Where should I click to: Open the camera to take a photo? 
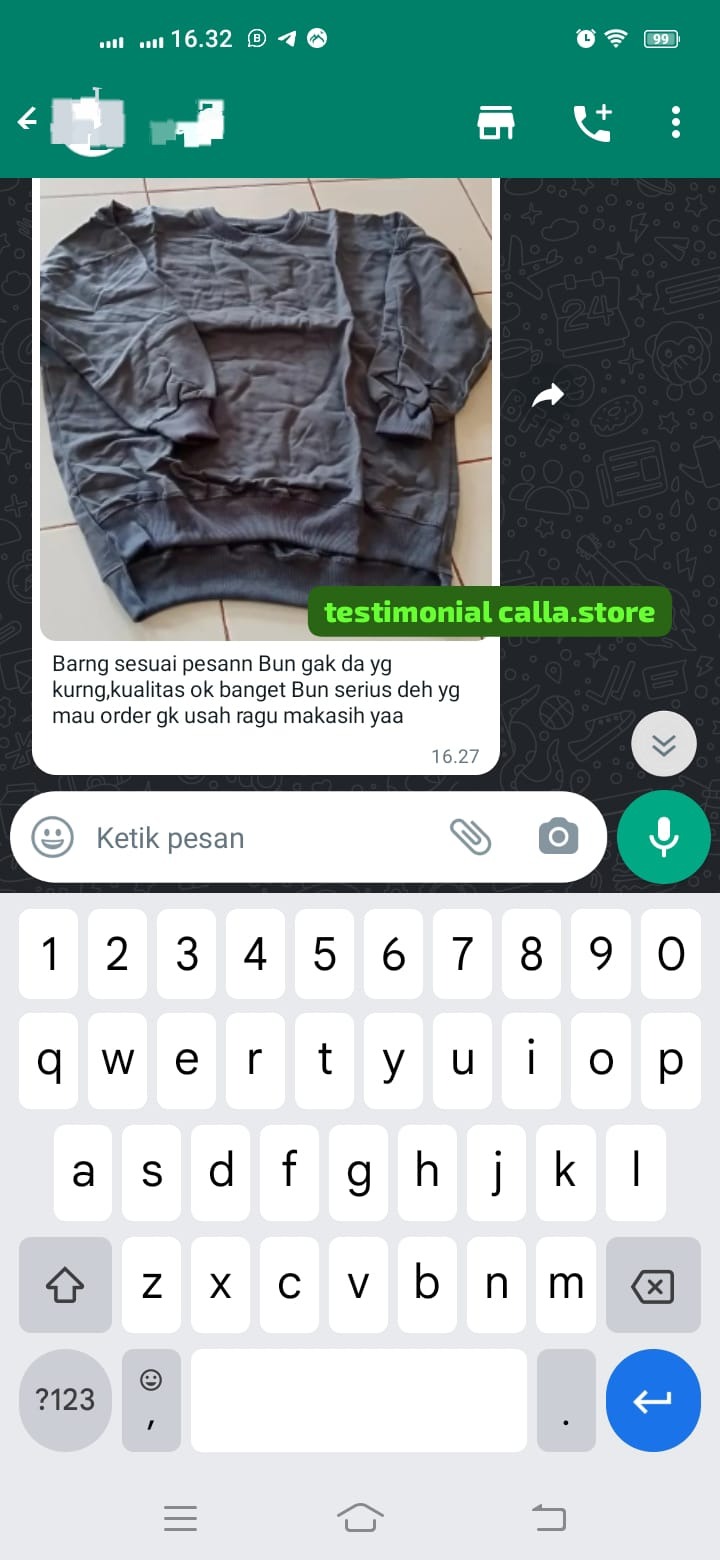click(558, 837)
